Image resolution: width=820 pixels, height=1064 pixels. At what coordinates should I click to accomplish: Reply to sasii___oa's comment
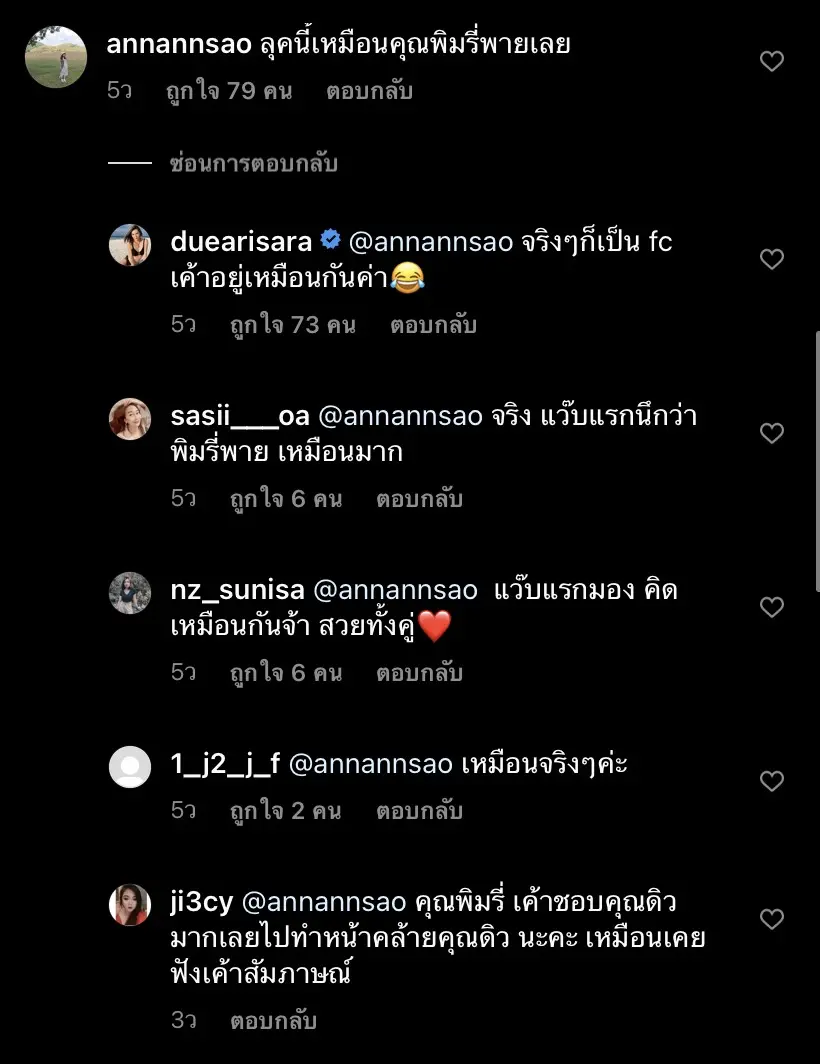tap(419, 499)
